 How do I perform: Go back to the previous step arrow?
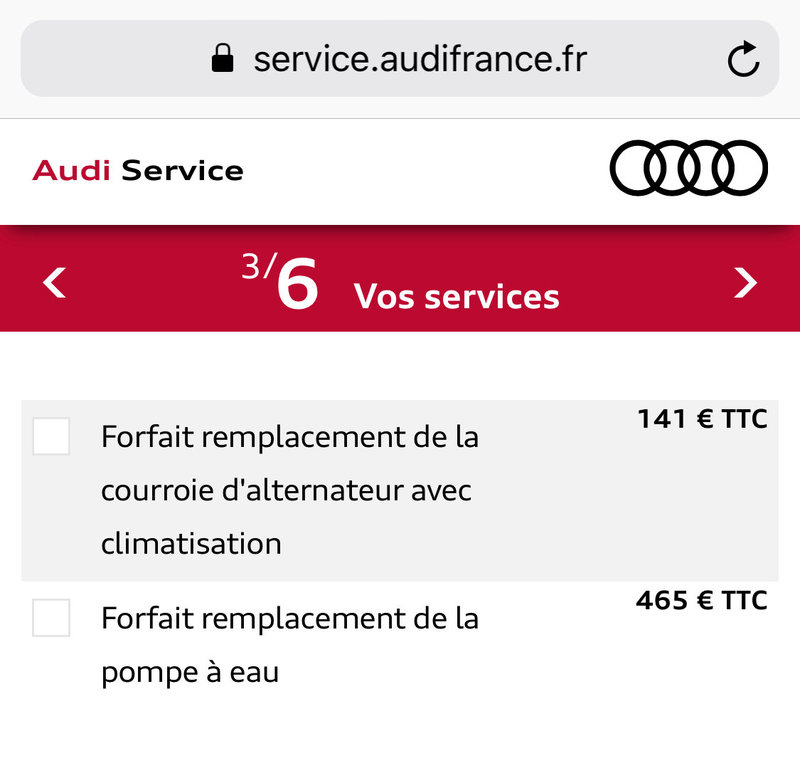(55, 283)
